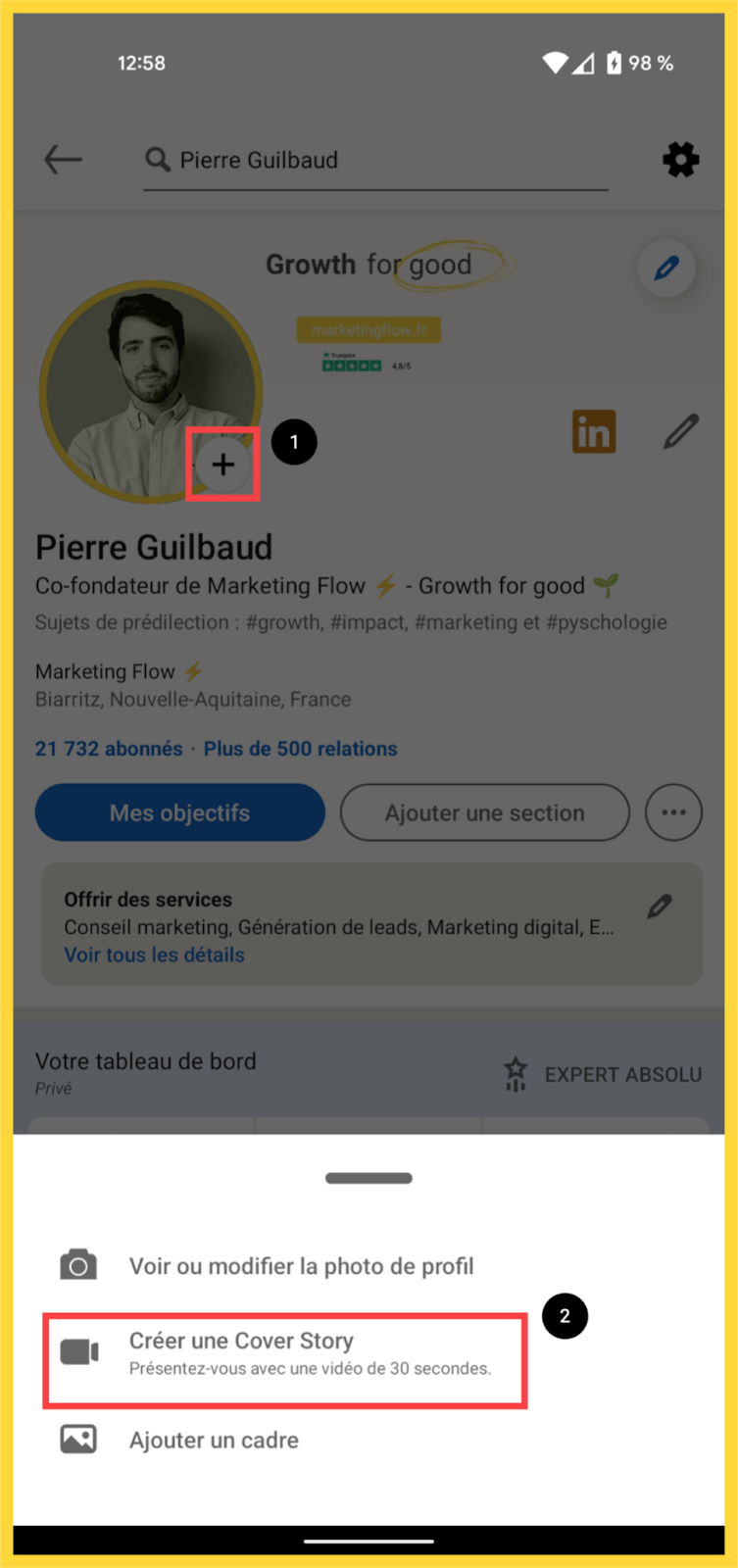Open the three-dots more options button
The height and width of the screenshot is (1568, 738).
(x=673, y=812)
